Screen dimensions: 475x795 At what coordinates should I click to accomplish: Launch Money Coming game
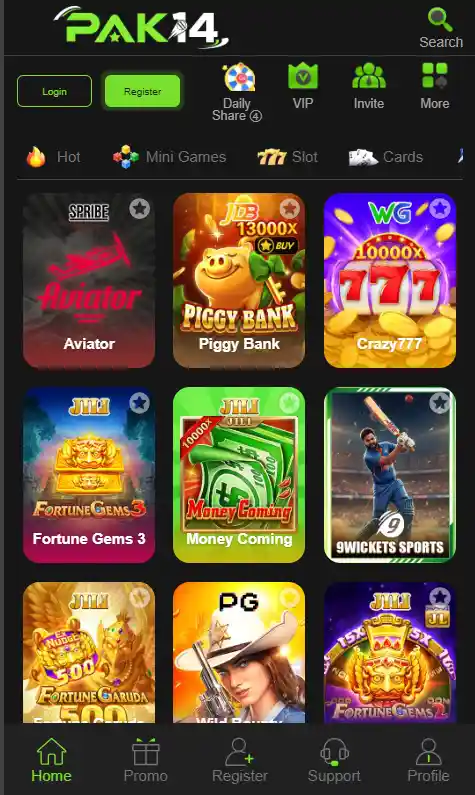(x=239, y=475)
